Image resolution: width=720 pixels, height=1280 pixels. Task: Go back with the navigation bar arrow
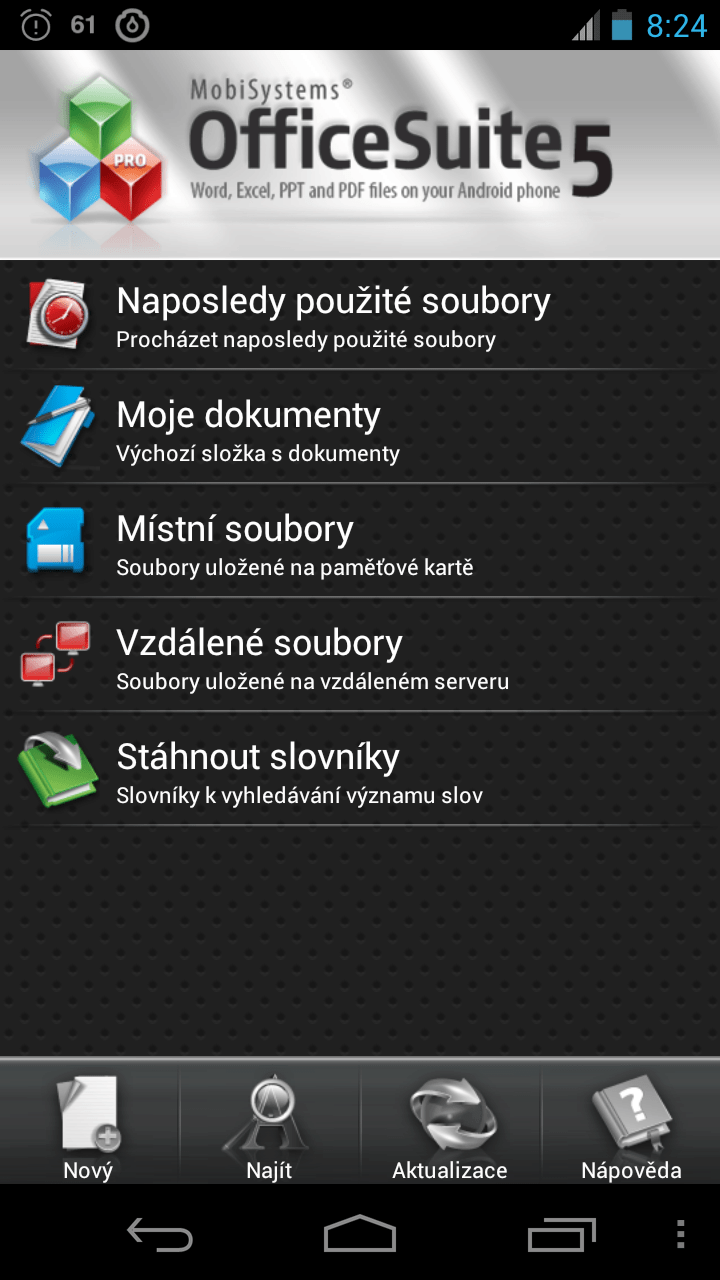point(160,1234)
